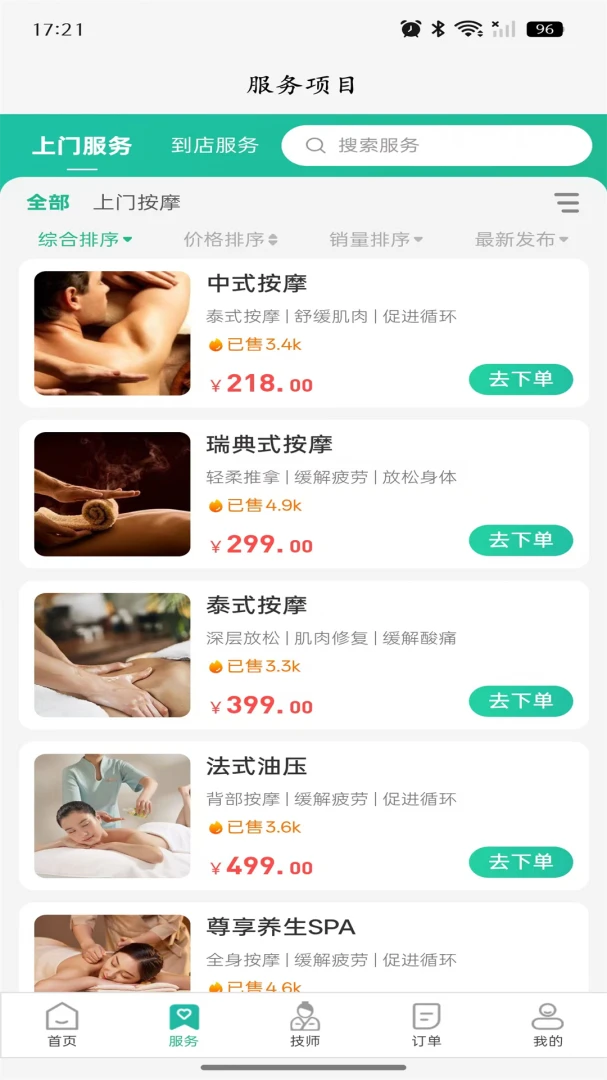607x1080 pixels.
Task: Switch to the 到店服务 tab
Action: (x=214, y=145)
